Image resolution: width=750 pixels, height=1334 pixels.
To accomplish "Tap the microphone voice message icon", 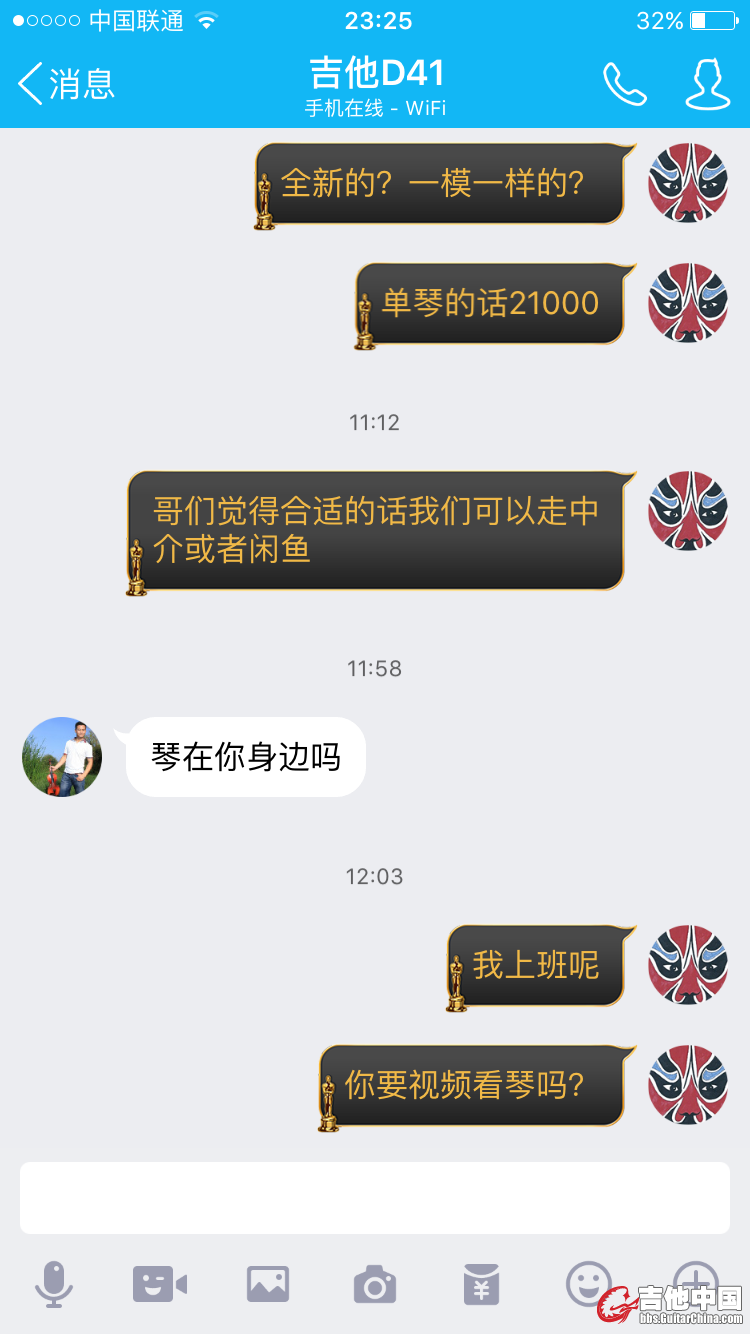I will (54, 1283).
